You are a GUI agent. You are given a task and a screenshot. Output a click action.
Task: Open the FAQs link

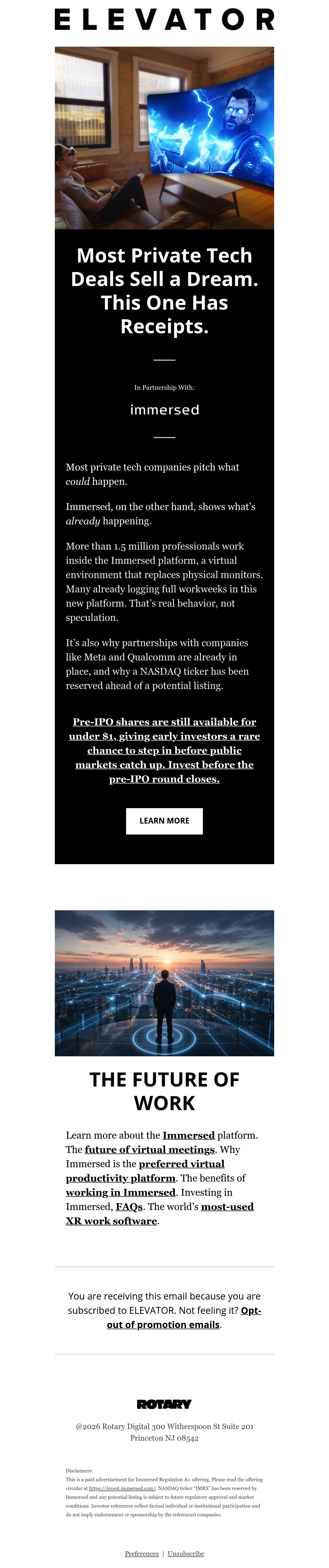(129, 1206)
